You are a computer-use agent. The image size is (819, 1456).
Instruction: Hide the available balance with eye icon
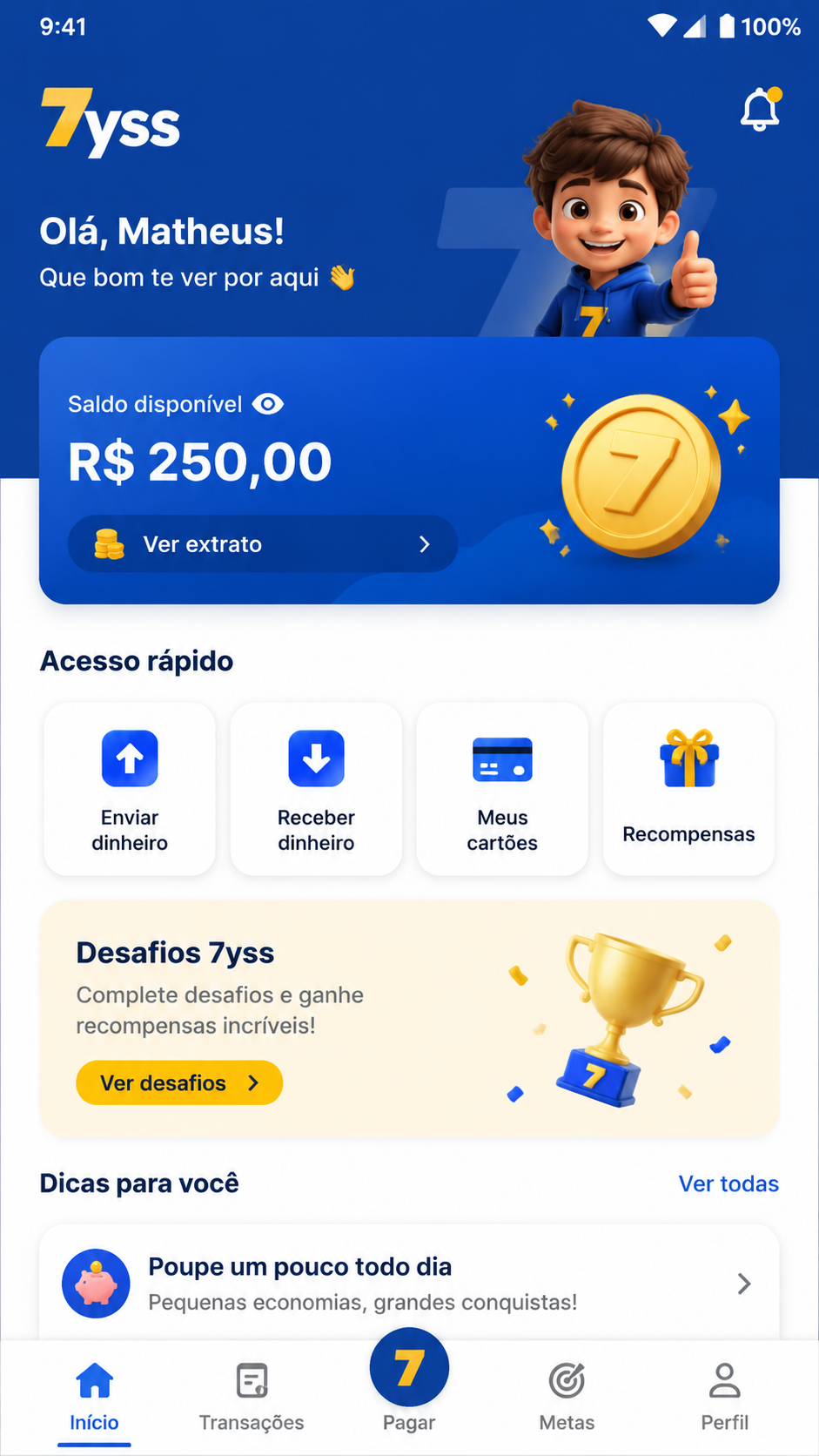[x=268, y=404]
